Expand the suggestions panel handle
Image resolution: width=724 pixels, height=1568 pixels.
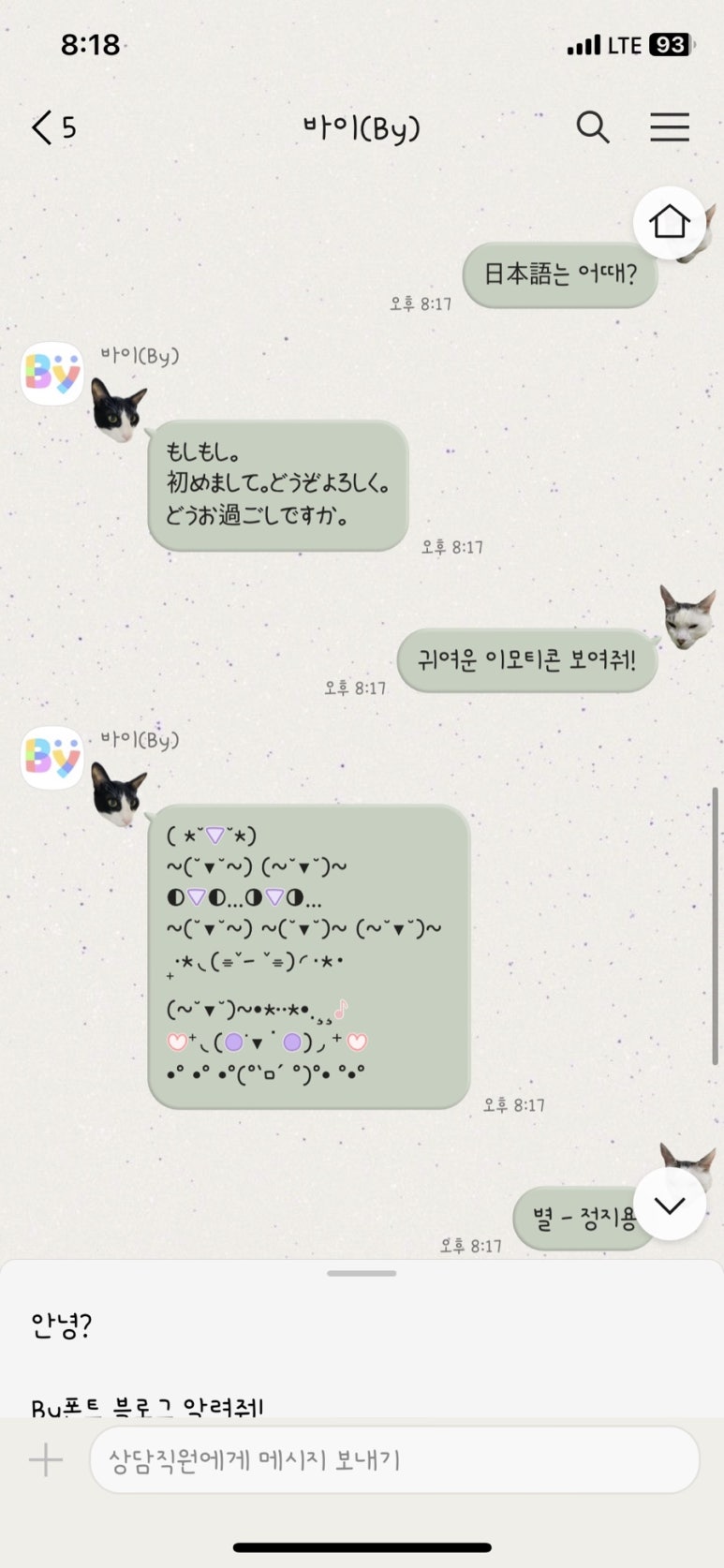coord(362,1273)
